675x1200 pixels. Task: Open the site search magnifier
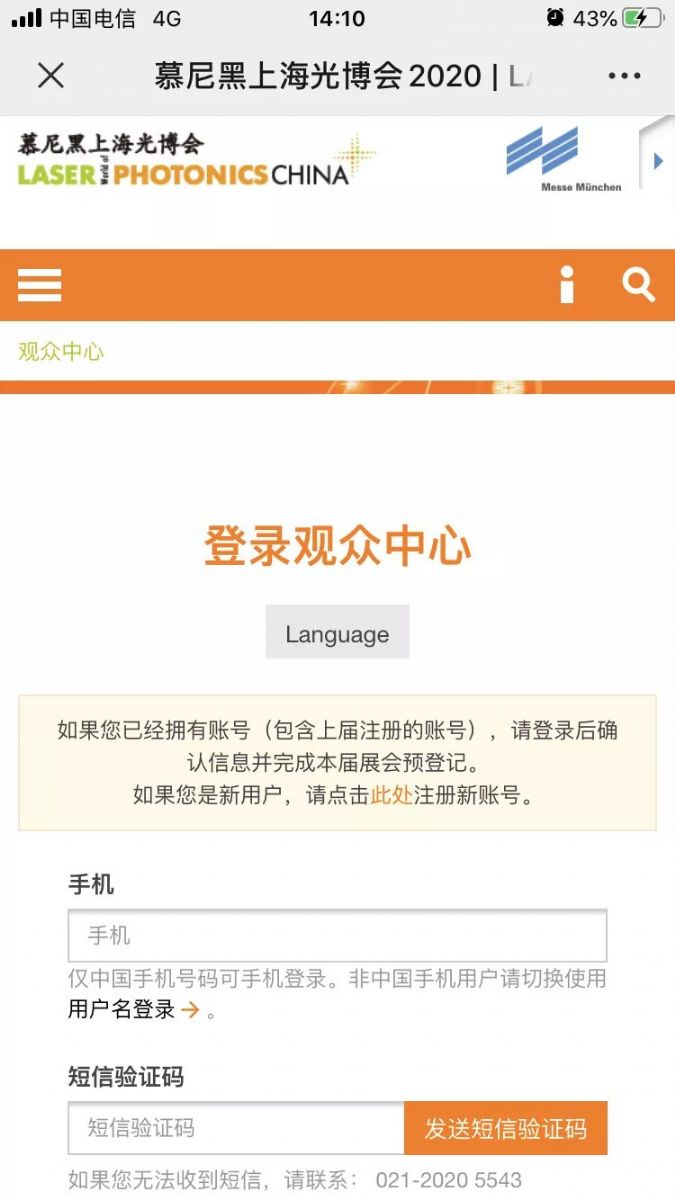point(638,285)
